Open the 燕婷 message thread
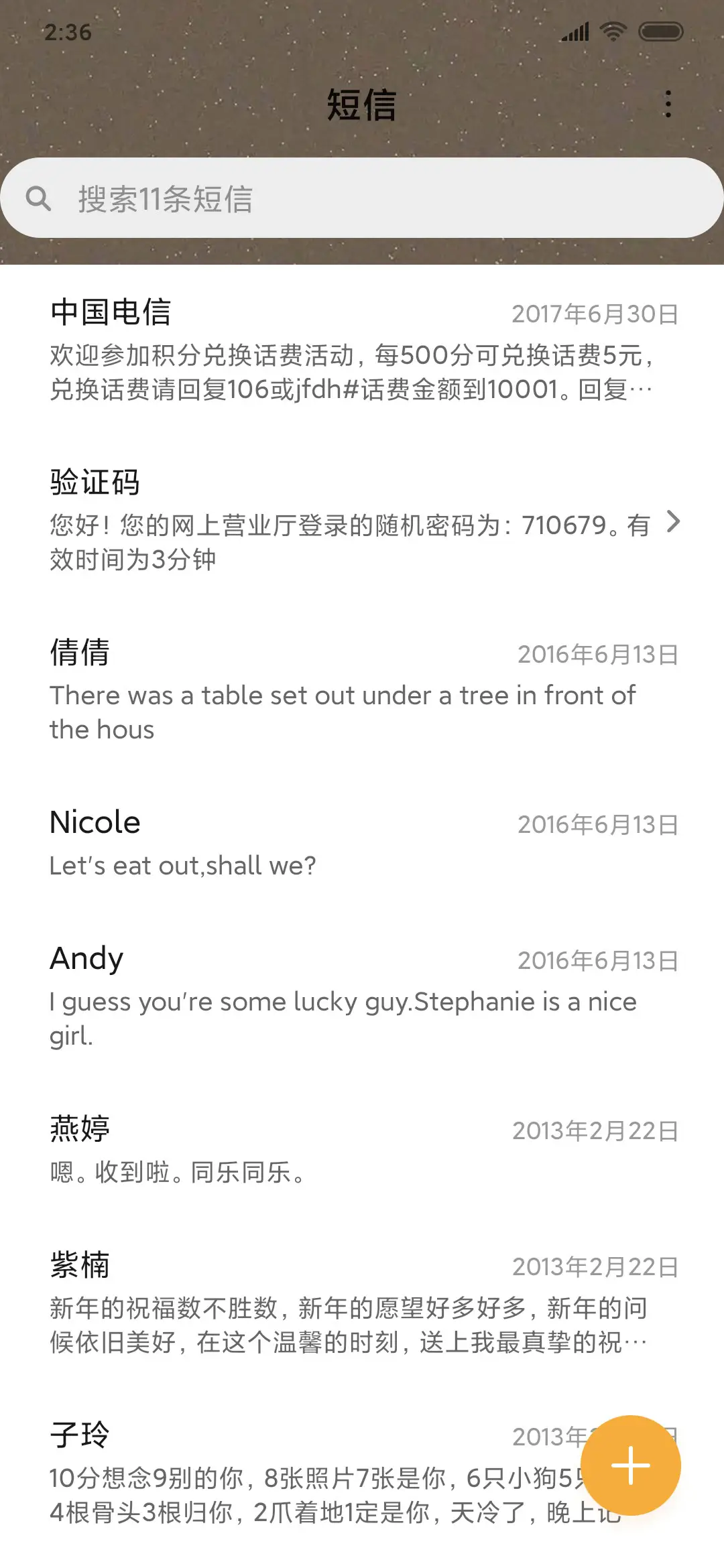Screen dimensions: 724x1568 tap(268, 1149)
